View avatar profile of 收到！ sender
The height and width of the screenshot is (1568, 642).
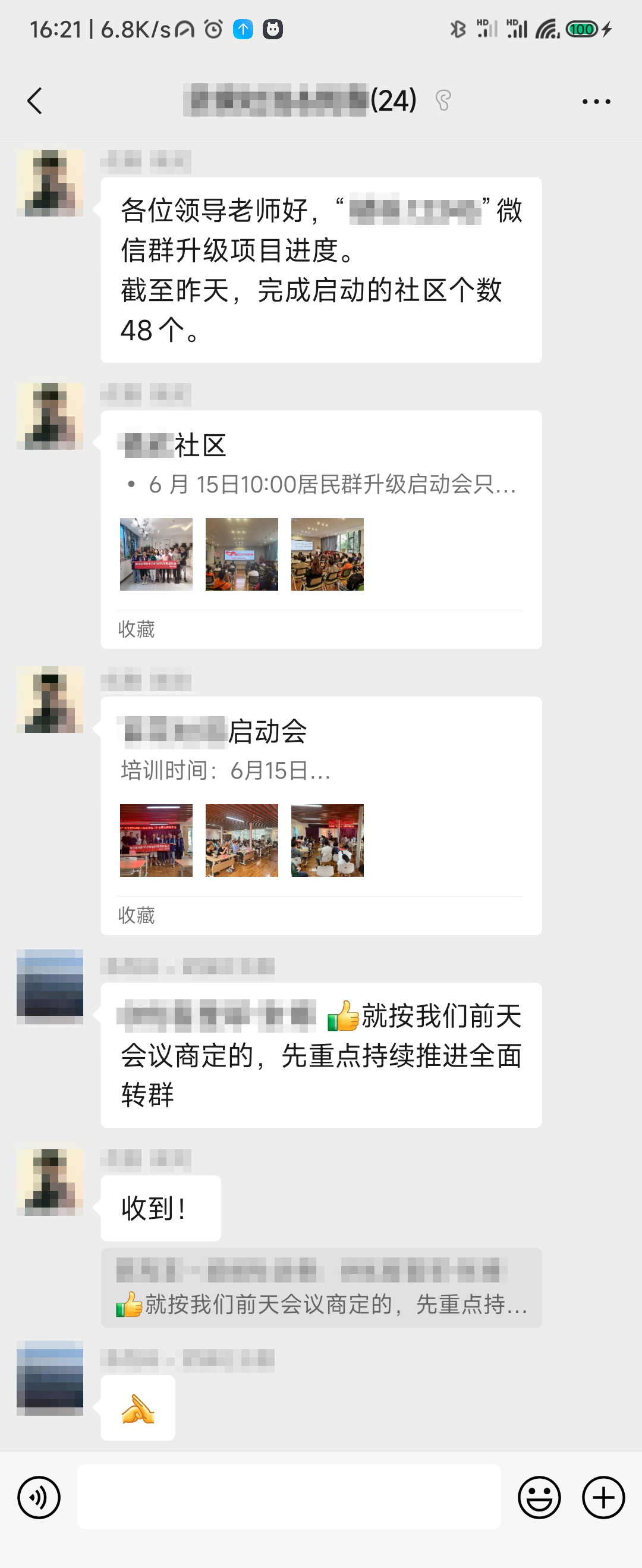click(50, 1182)
